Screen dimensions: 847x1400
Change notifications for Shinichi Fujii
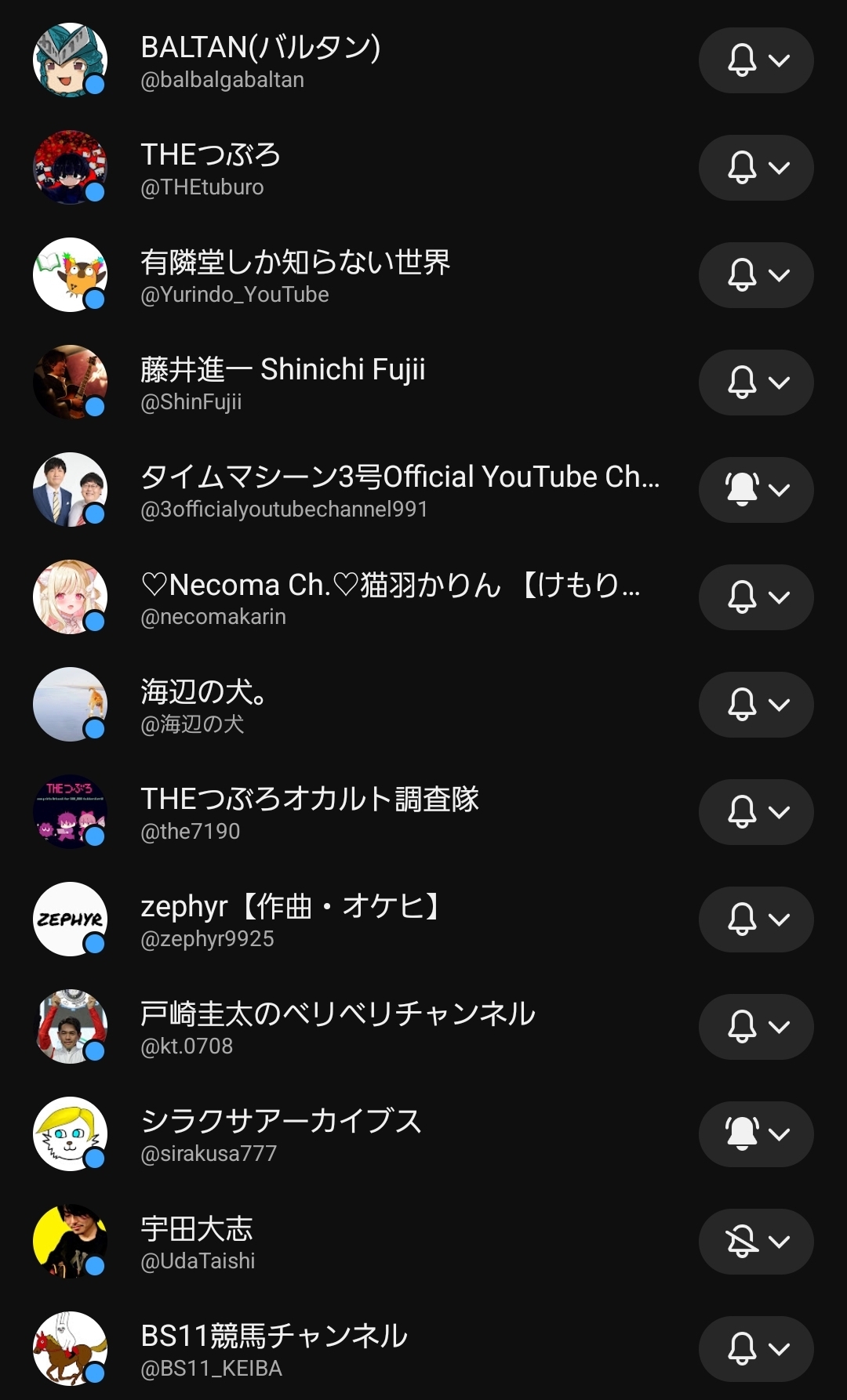755,383
